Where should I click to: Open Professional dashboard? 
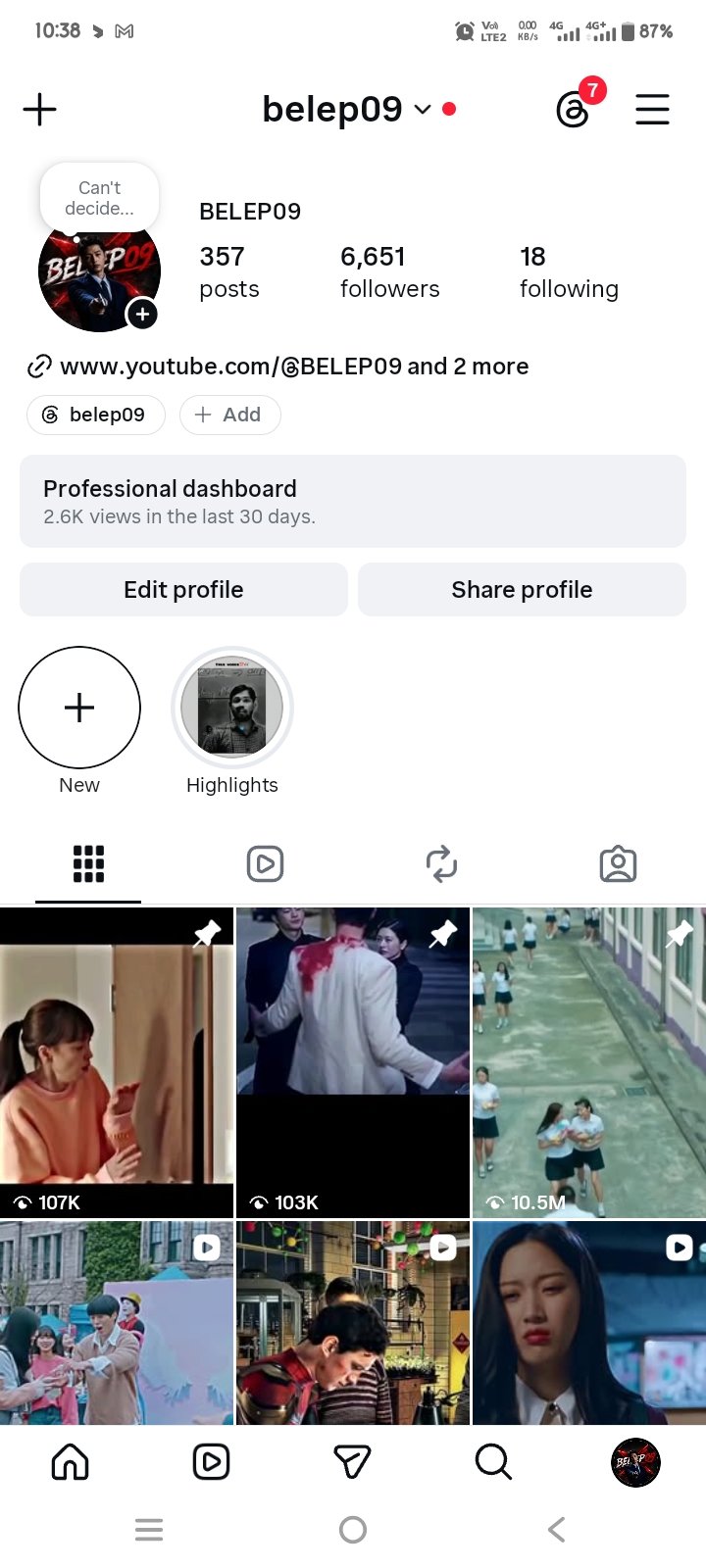point(353,501)
